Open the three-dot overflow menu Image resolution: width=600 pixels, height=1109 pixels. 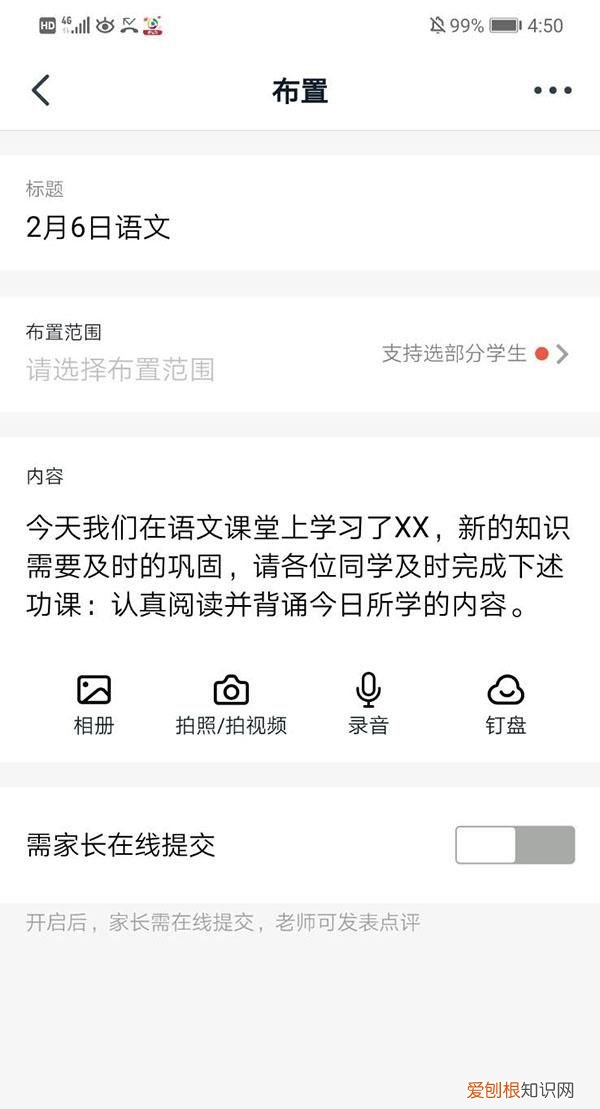[x=553, y=91]
